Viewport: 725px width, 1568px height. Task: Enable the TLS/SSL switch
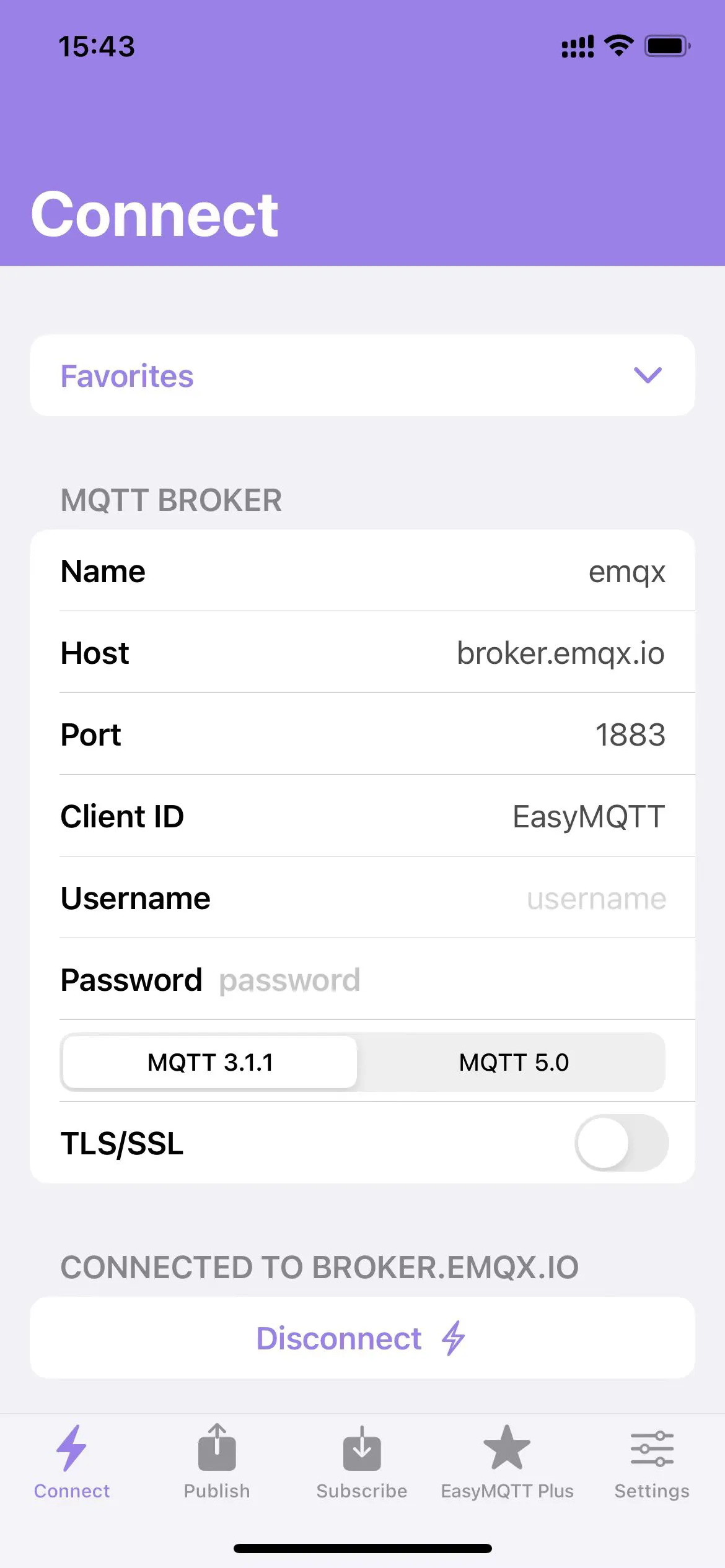pyautogui.click(x=621, y=1143)
